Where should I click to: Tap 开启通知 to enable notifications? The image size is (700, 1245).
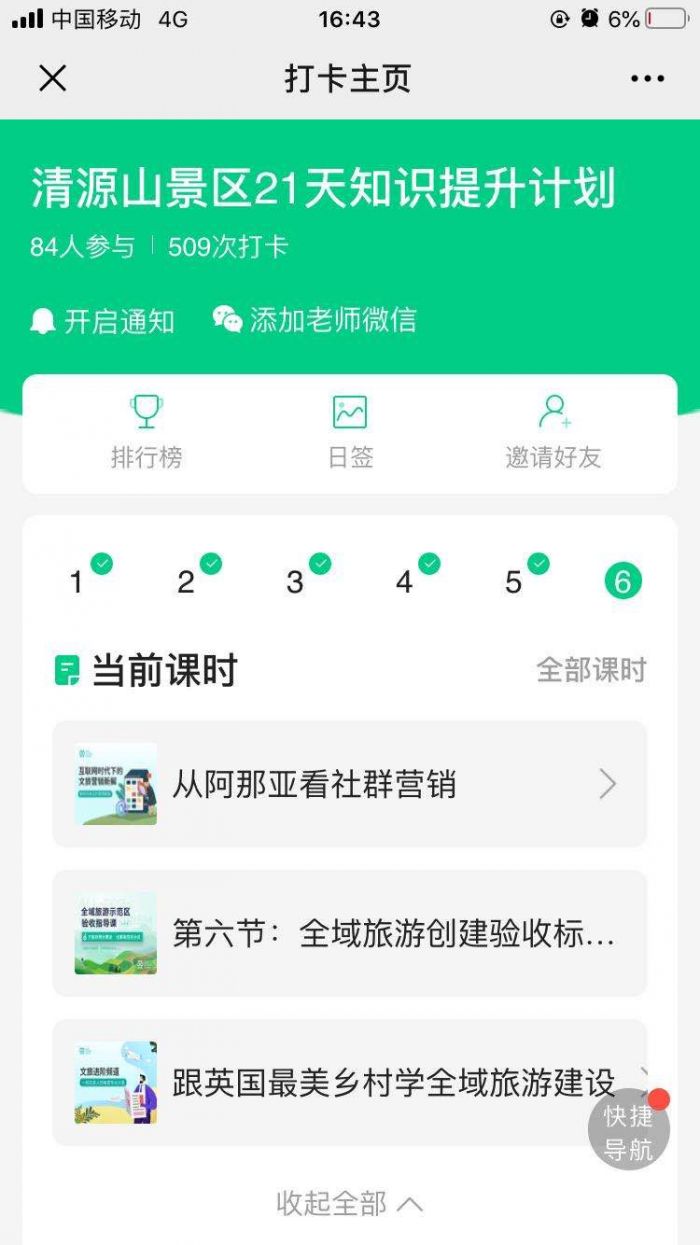point(102,321)
